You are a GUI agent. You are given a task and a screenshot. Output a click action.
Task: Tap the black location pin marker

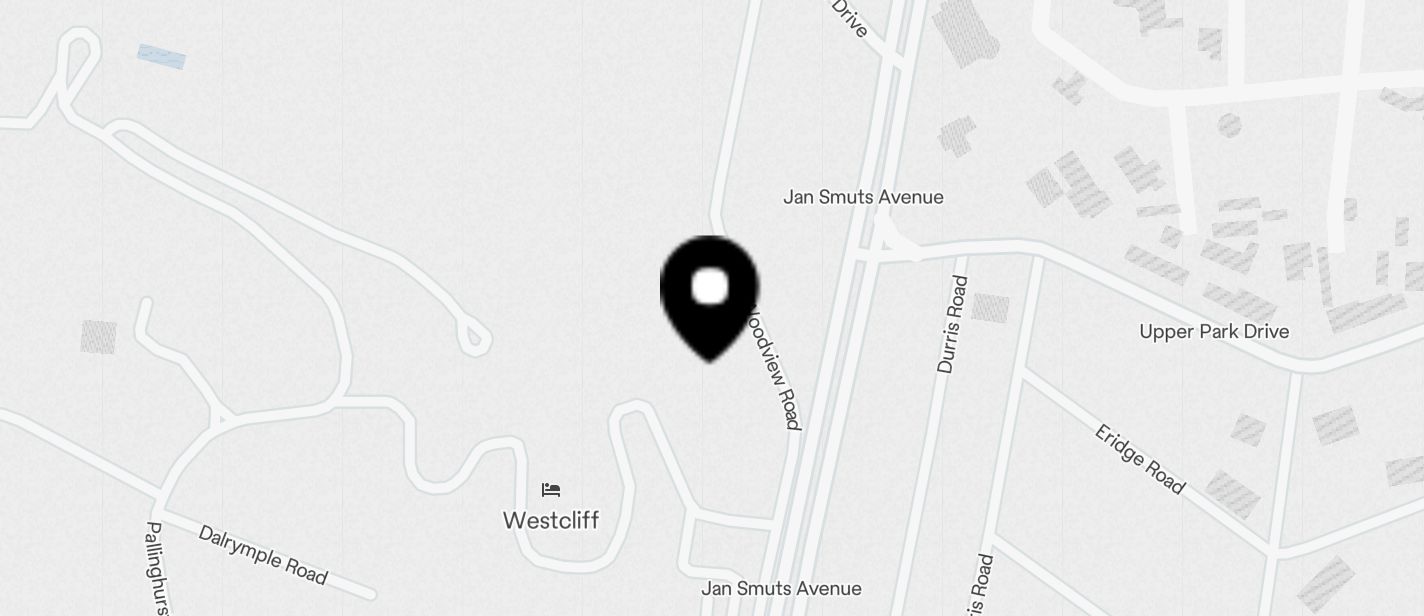pyautogui.click(x=710, y=293)
